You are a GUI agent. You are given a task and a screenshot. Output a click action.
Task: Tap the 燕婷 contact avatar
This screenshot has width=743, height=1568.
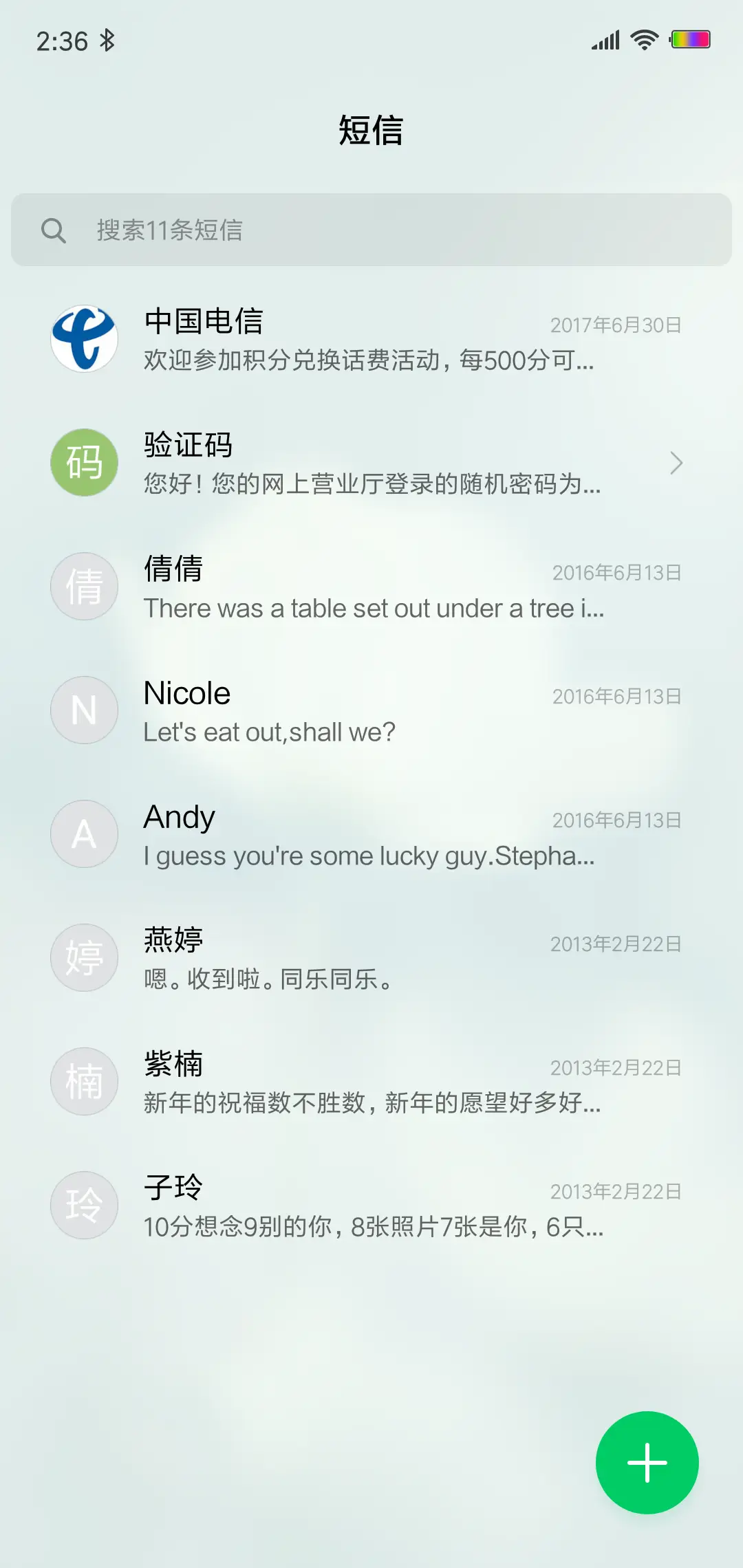(x=84, y=957)
